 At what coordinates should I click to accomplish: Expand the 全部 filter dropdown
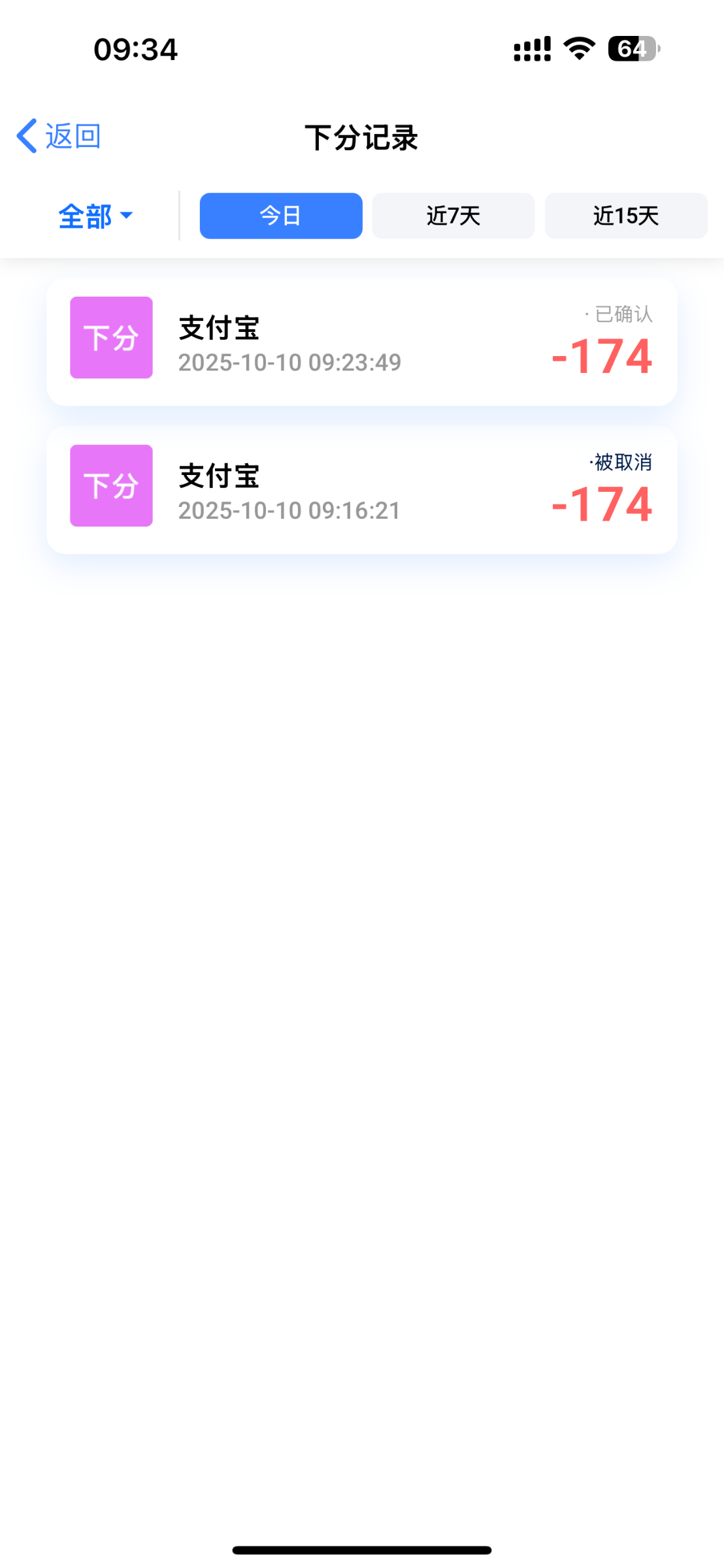(95, 216)
